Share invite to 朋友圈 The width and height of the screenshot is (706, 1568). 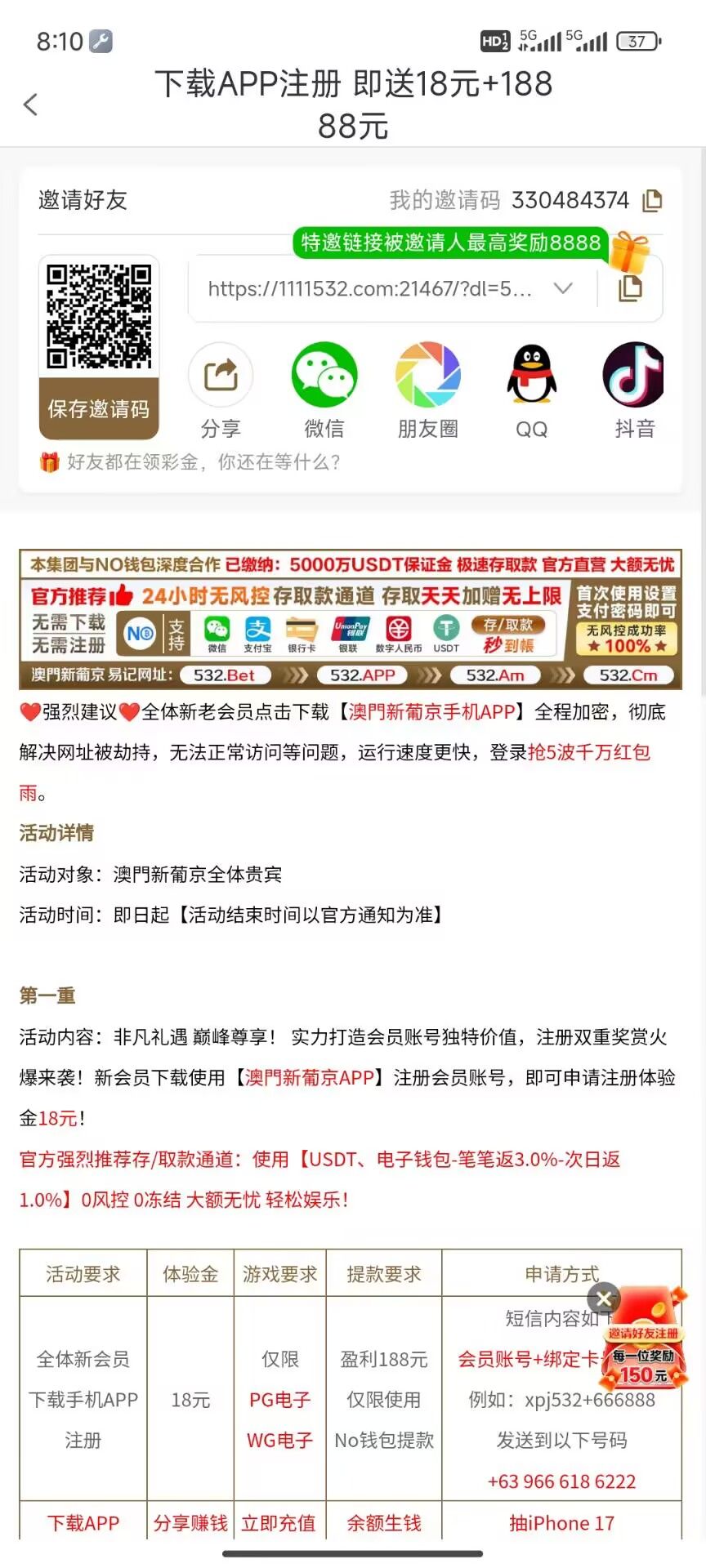click(427, 391)
